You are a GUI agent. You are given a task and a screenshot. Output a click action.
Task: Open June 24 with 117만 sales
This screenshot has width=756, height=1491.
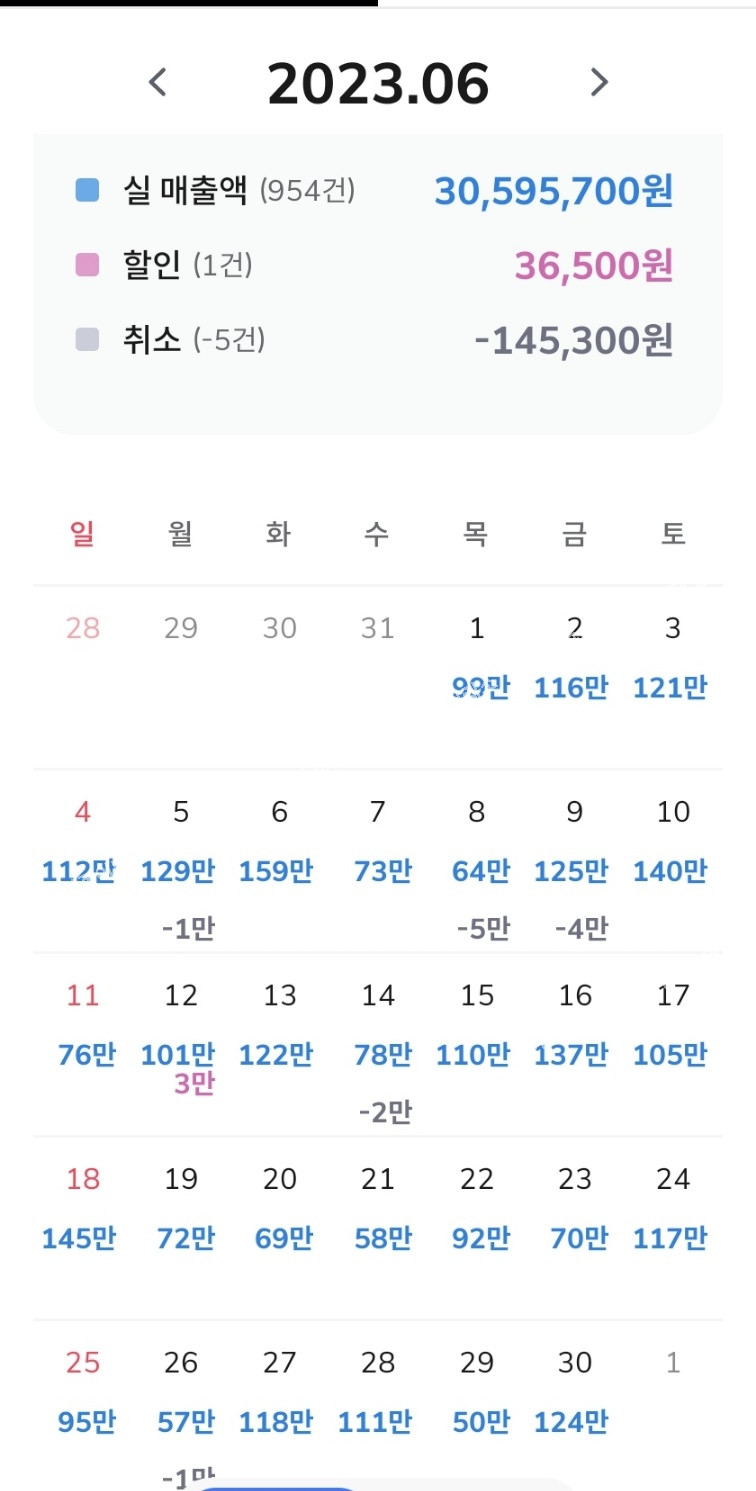pos(672,1225)
